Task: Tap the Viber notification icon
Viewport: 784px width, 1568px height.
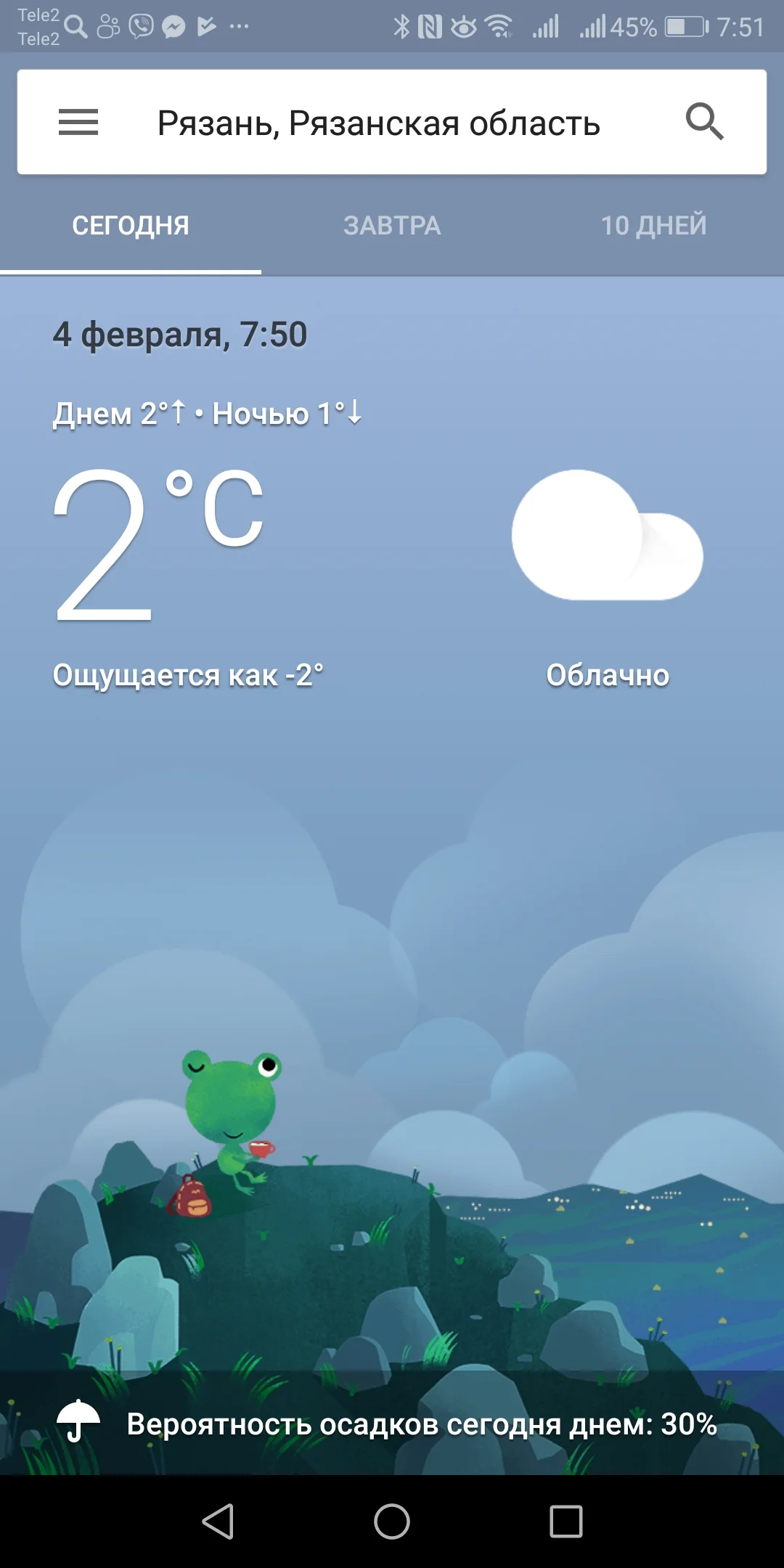Action: (139, 26)
